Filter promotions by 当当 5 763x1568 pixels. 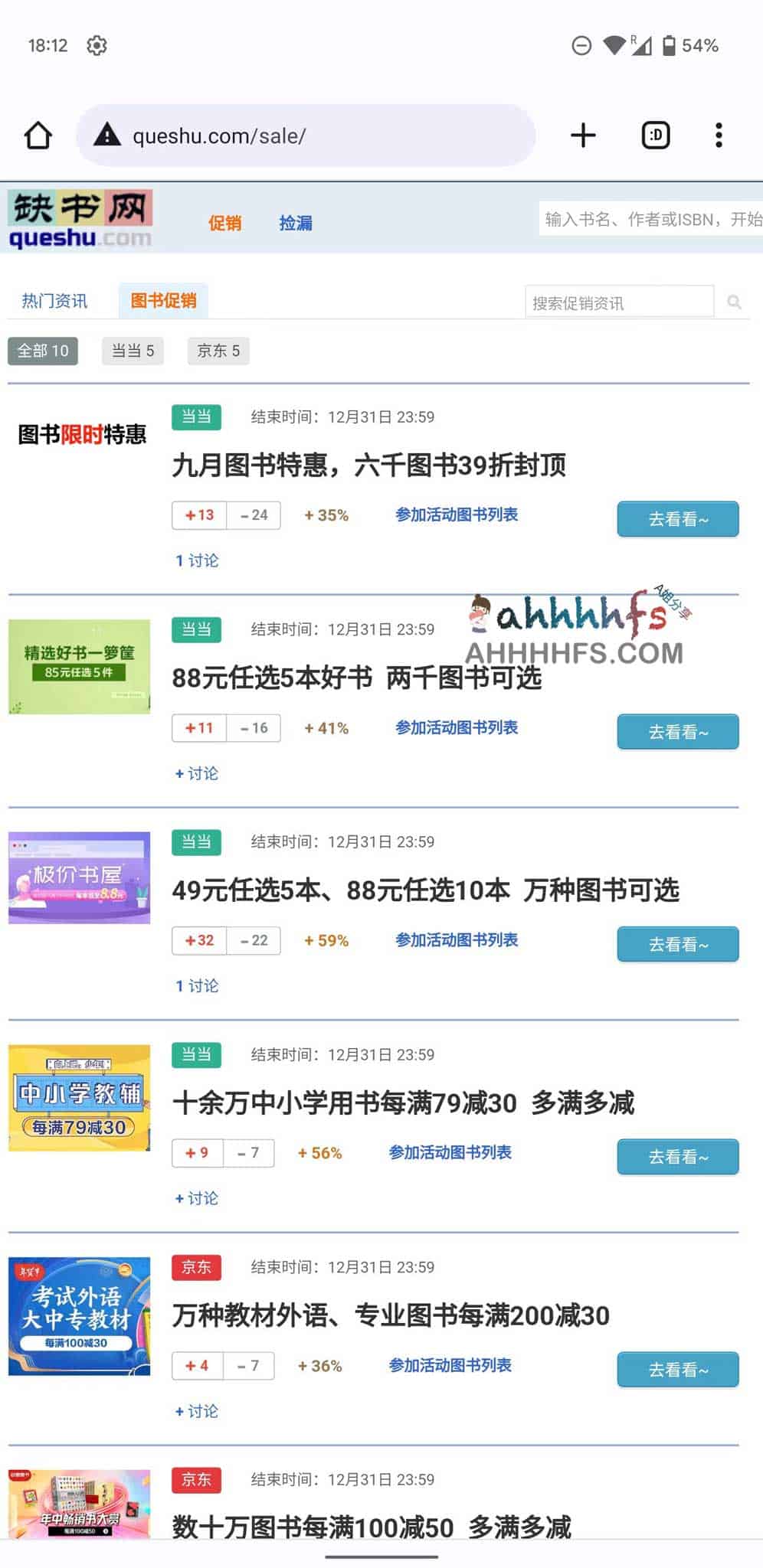[x=133, y=351]
